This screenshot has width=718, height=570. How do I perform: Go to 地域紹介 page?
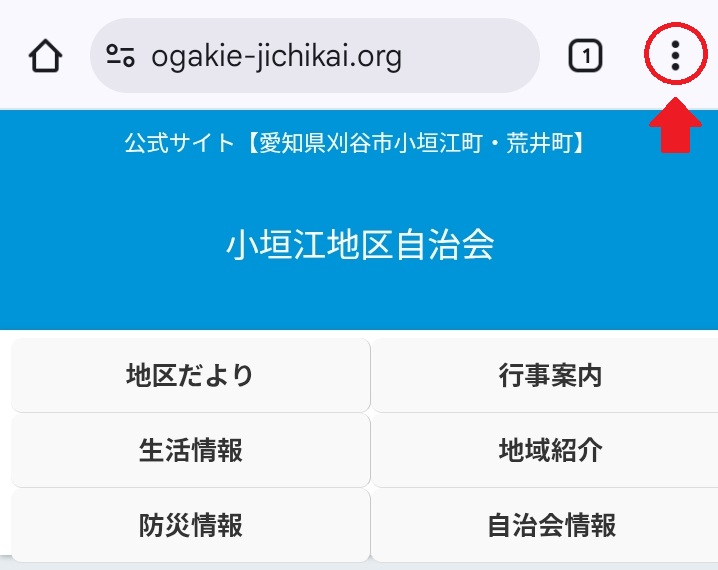pos(550,450)
